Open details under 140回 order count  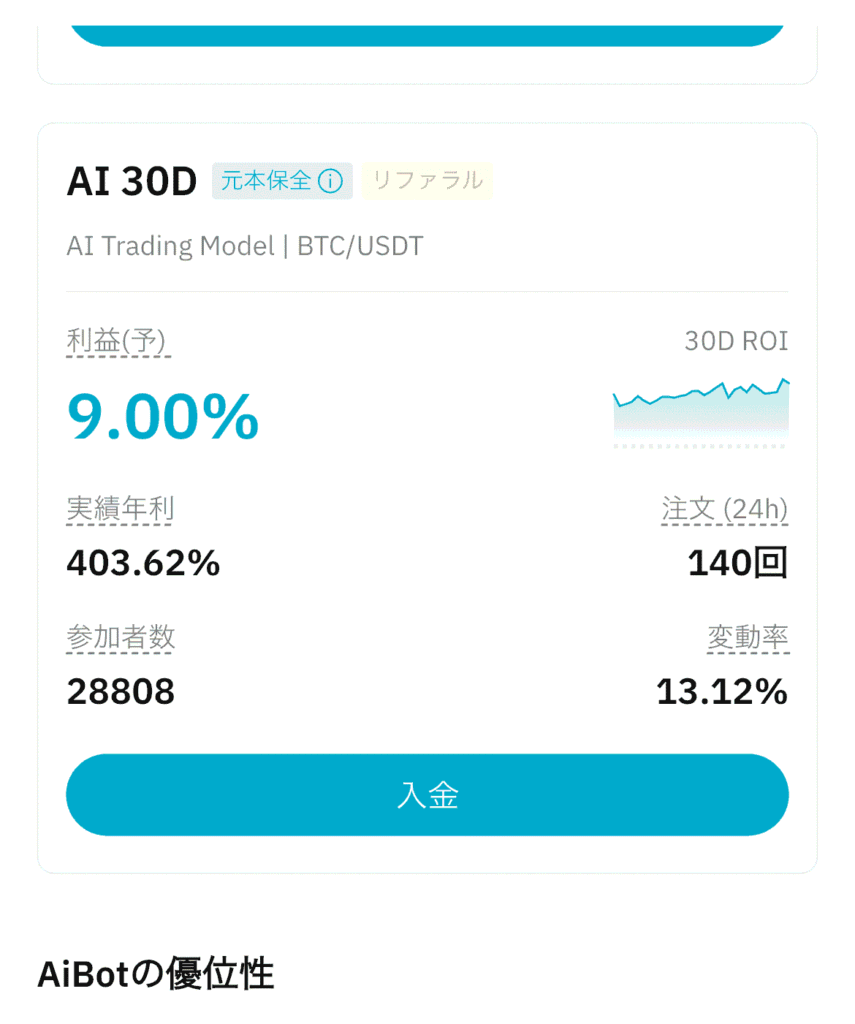(736, 564)
